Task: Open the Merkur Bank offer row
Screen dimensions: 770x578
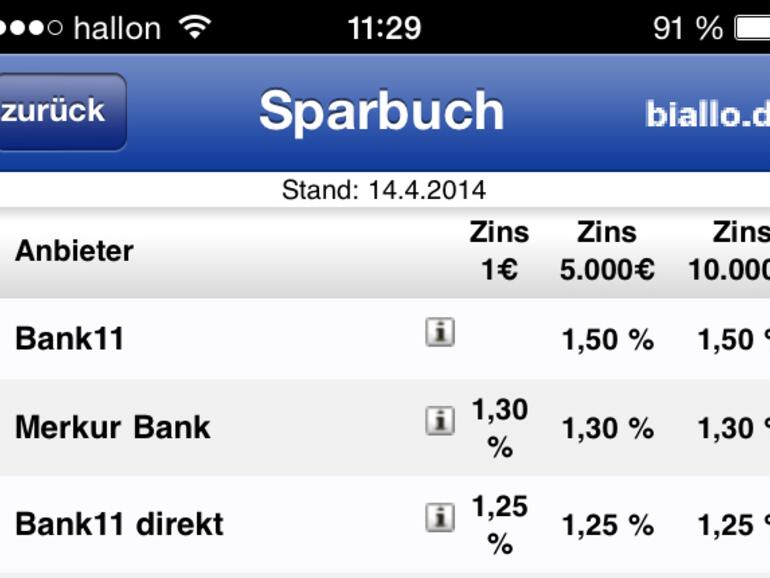Action: click(200, 428)
